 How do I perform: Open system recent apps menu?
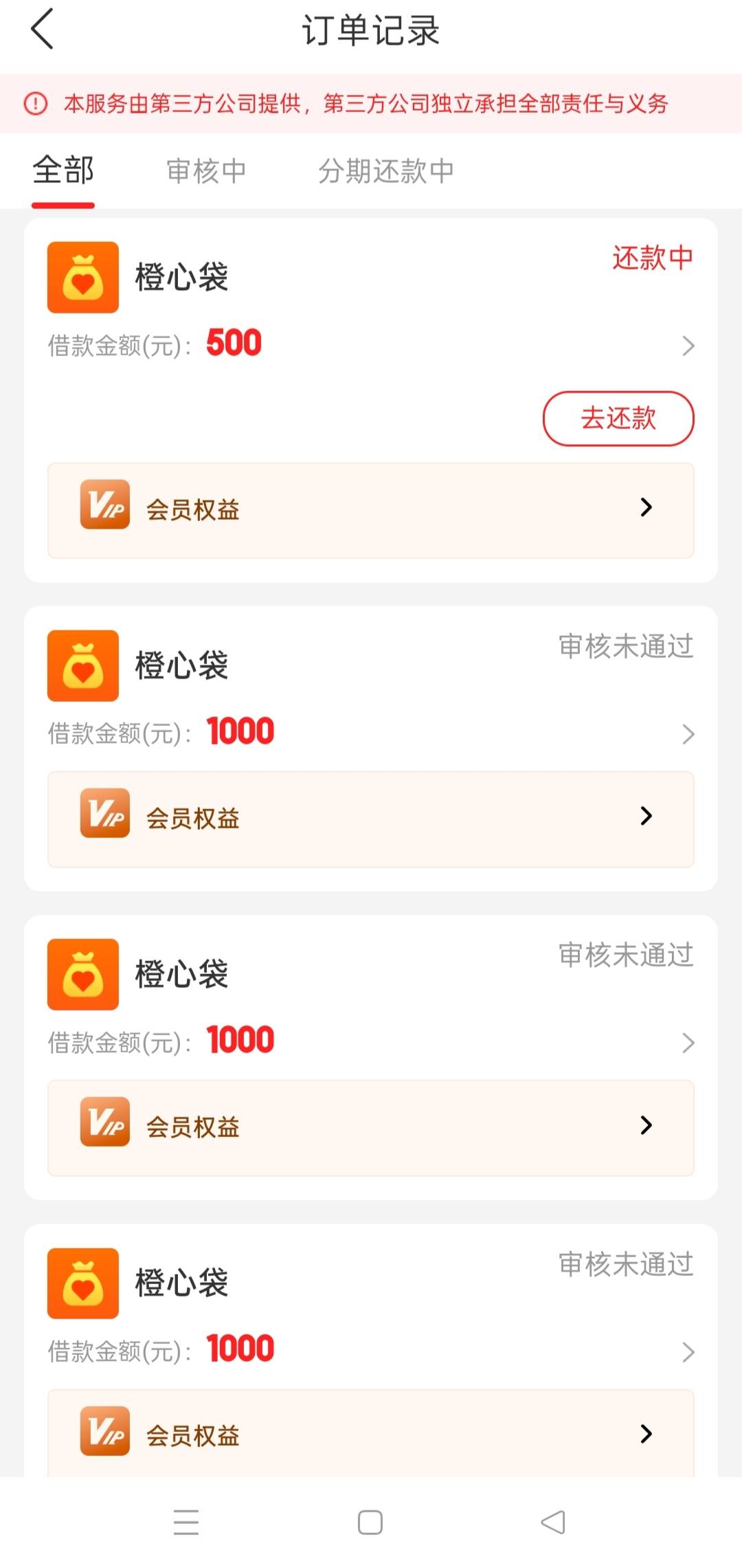186,1523
